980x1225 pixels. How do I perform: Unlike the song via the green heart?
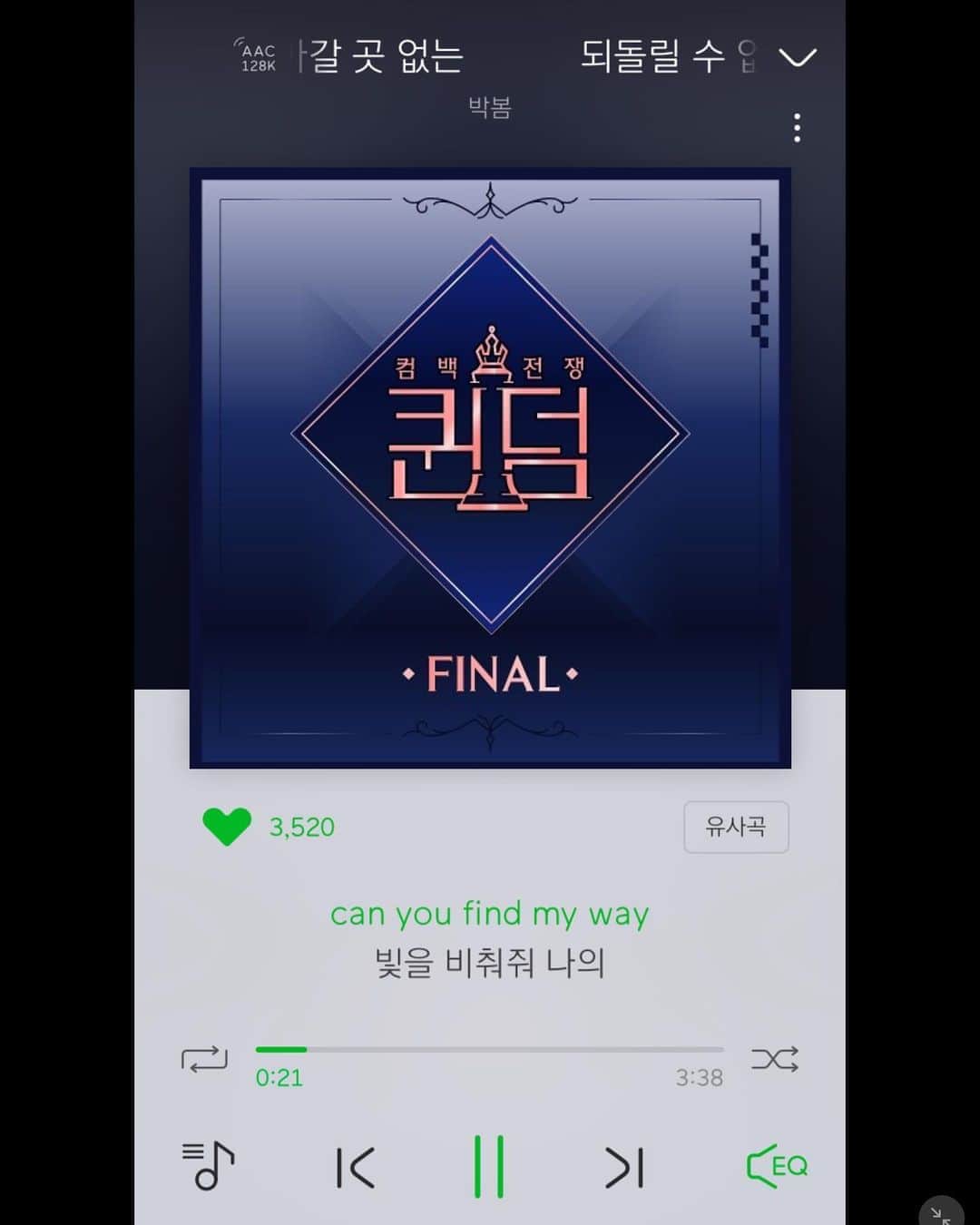[x=226, y=827]
